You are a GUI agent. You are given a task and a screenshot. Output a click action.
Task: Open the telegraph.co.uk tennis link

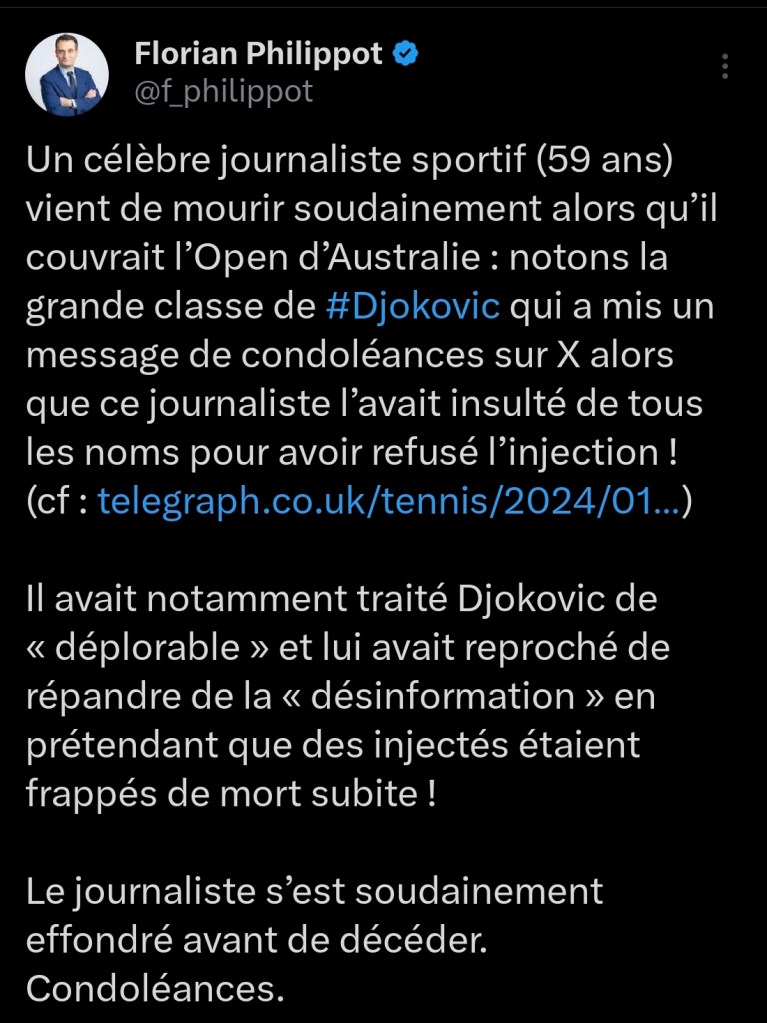click(x=389, y=503)
